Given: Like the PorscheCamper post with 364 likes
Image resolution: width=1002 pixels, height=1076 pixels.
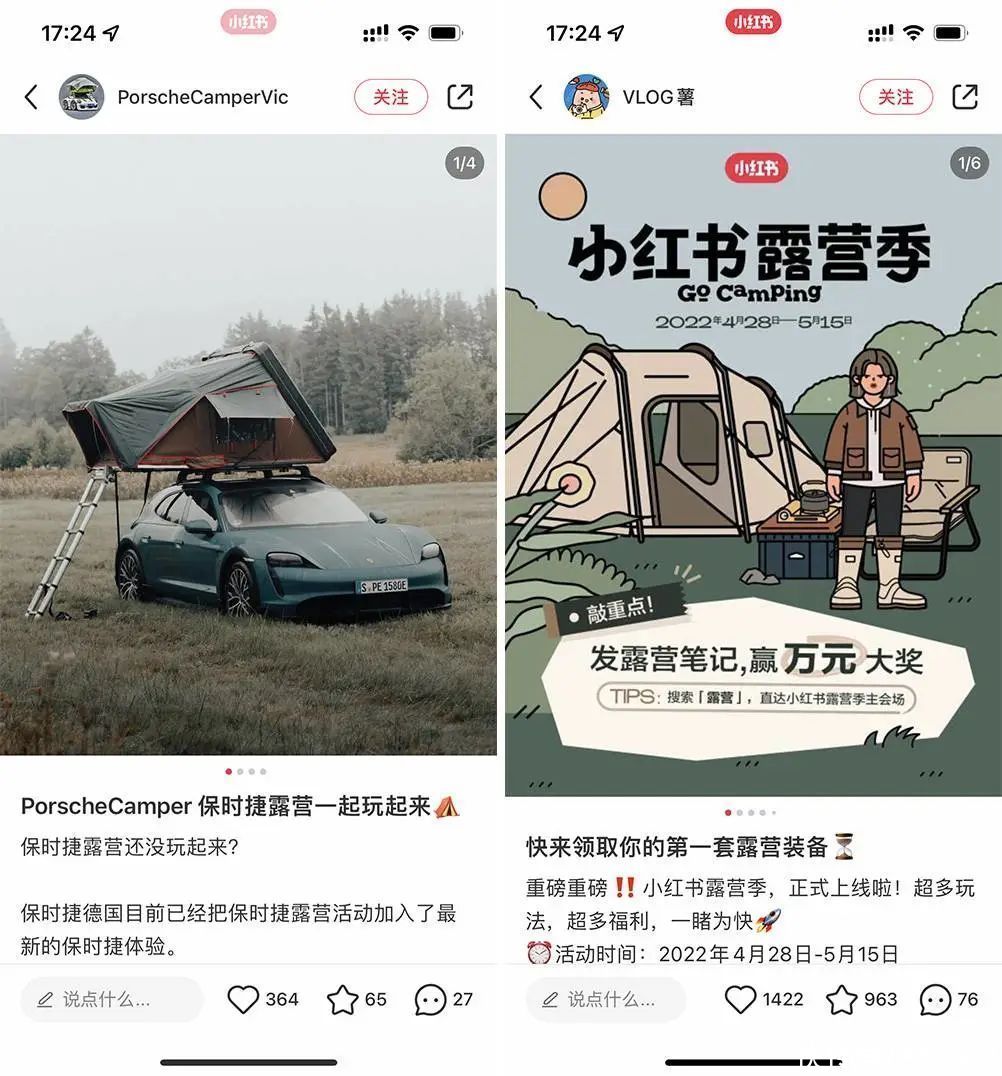Looking at the screenshot, I should pyautogui.click(x=243, y=999).
